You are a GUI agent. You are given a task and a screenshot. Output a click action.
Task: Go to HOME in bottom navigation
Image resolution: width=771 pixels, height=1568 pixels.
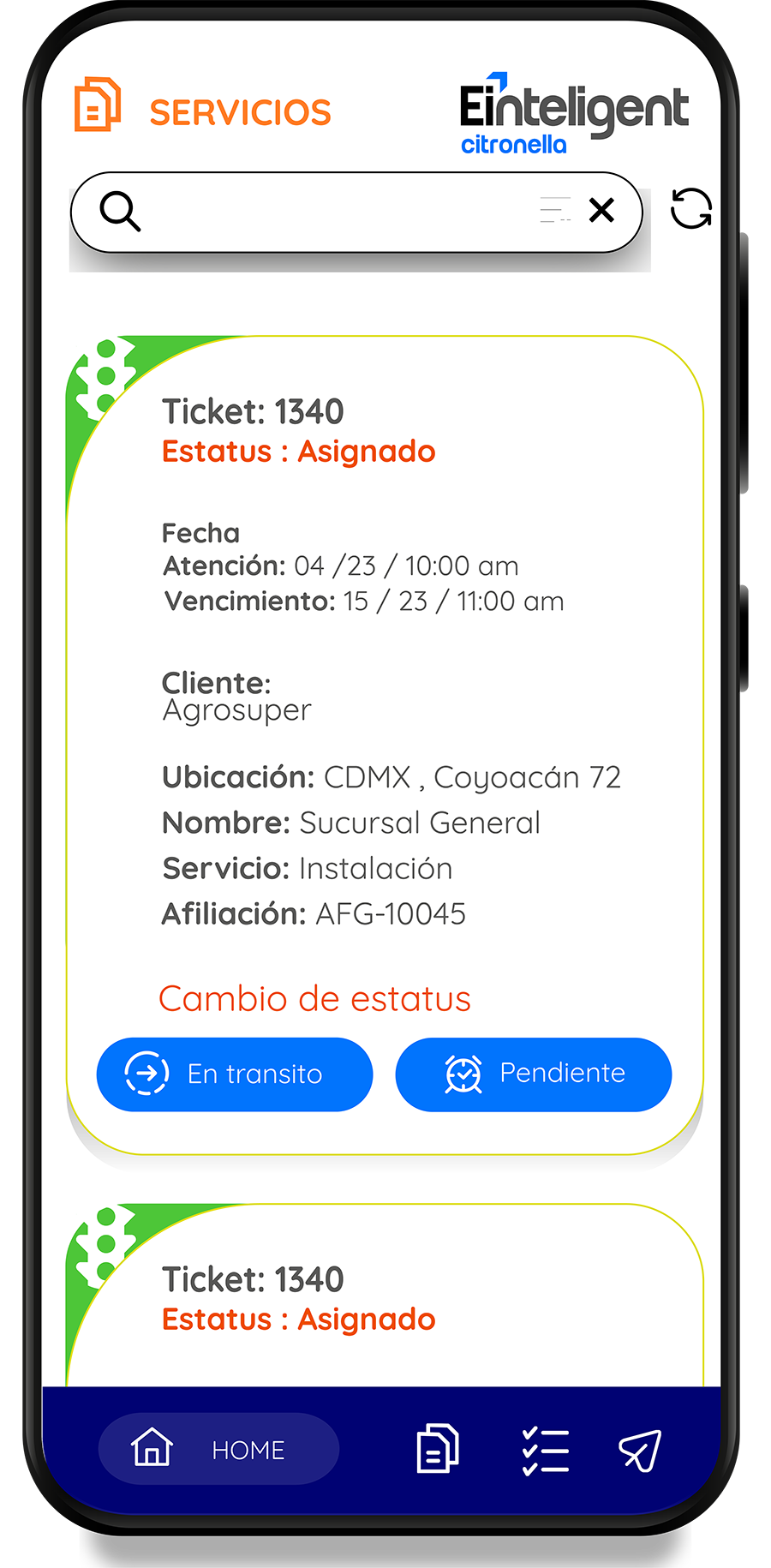[218, 1449]
